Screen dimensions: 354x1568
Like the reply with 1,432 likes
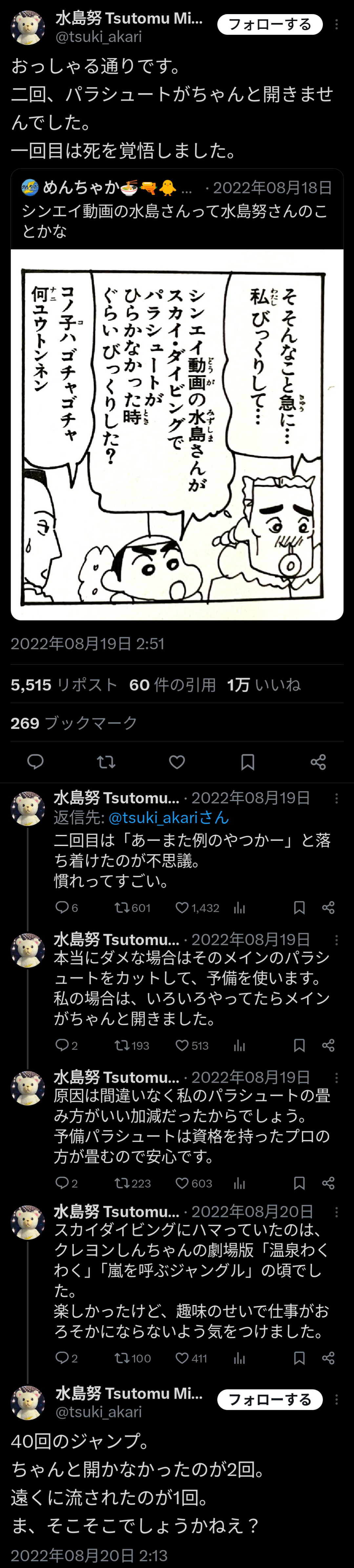click(x=182, y=907)
